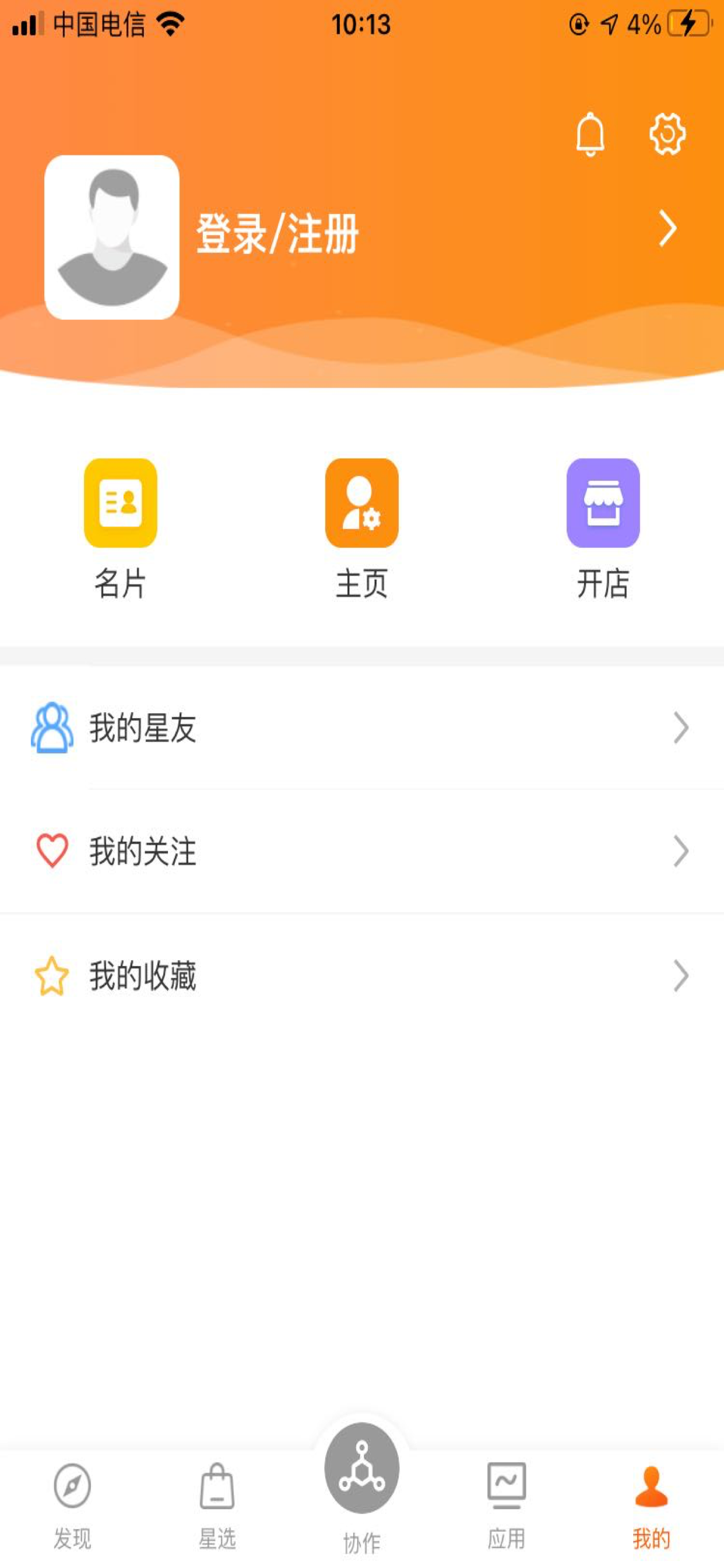Switch to the 星选 tab
724x1568 pixels.
pyautogui.click(x=217, y=1507)
